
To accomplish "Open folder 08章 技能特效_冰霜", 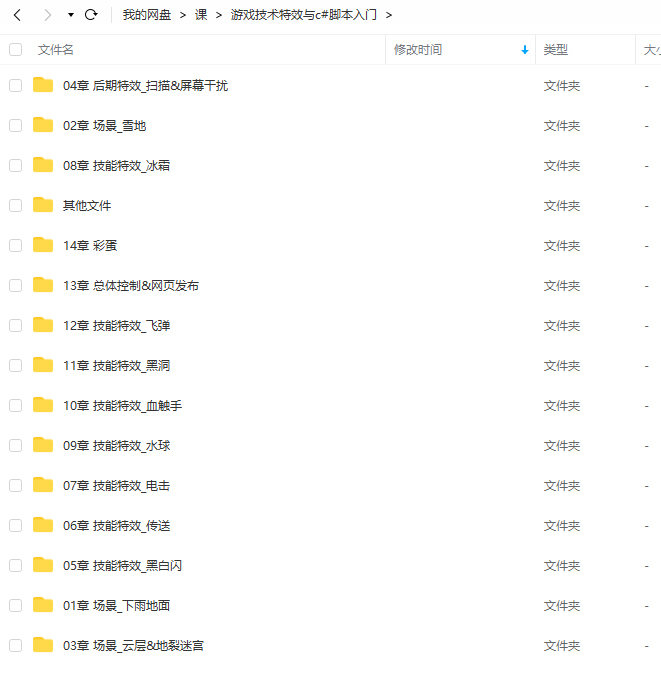I will [116, 166].
